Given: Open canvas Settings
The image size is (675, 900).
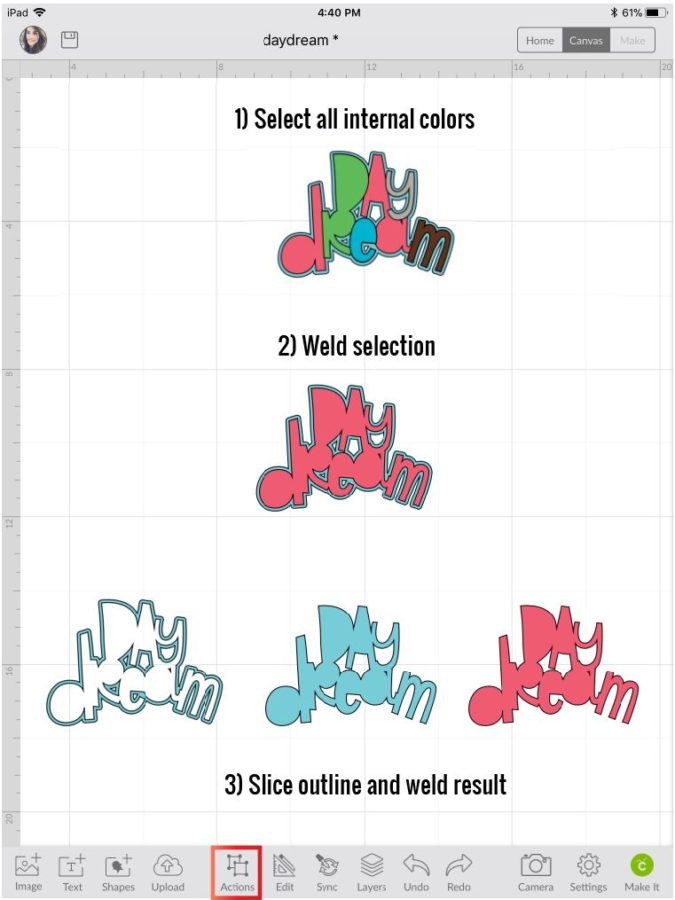Looking at the screenshot, I should click(x=588, y=872).
